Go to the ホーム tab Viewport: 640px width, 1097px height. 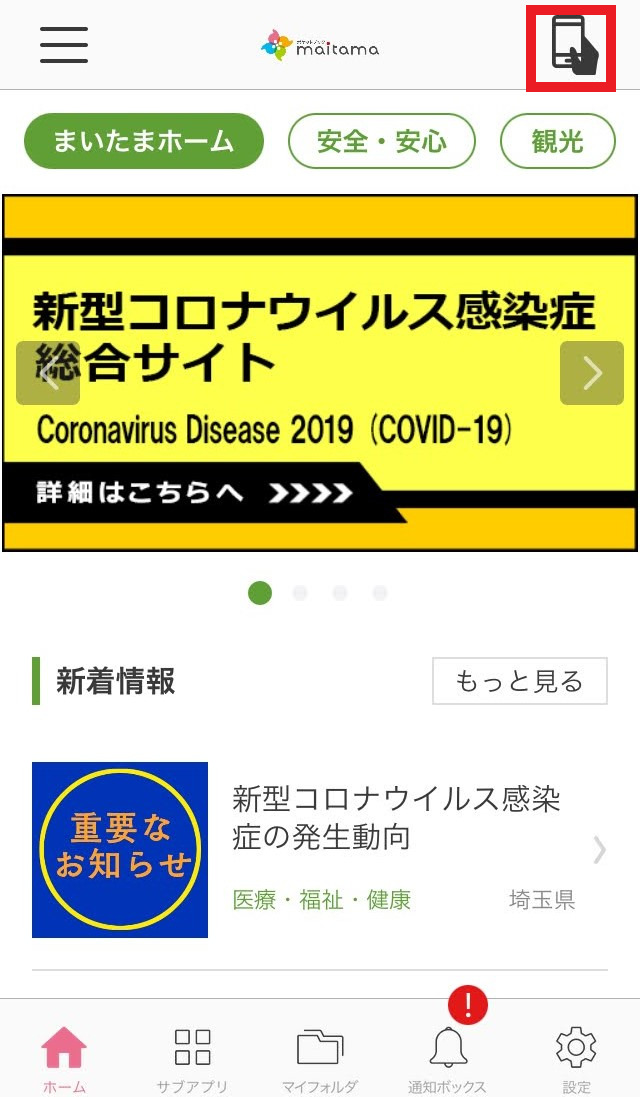point(64,1058)
